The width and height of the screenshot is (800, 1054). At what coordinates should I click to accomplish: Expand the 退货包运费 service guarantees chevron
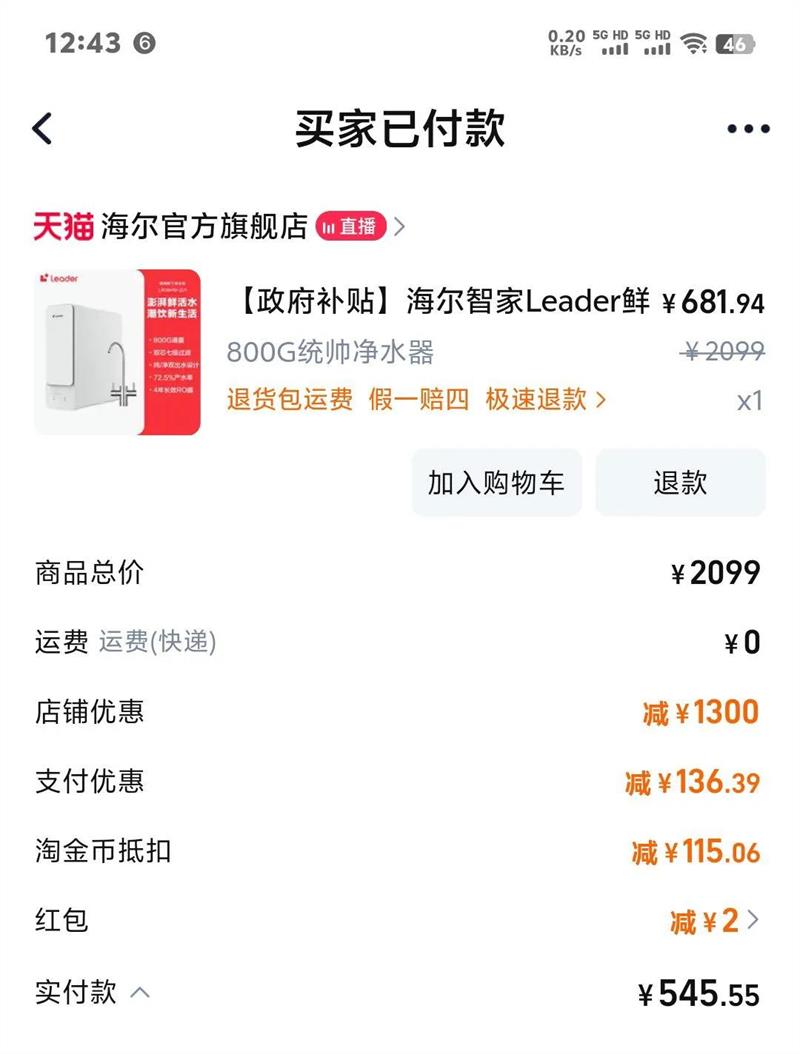599,398
